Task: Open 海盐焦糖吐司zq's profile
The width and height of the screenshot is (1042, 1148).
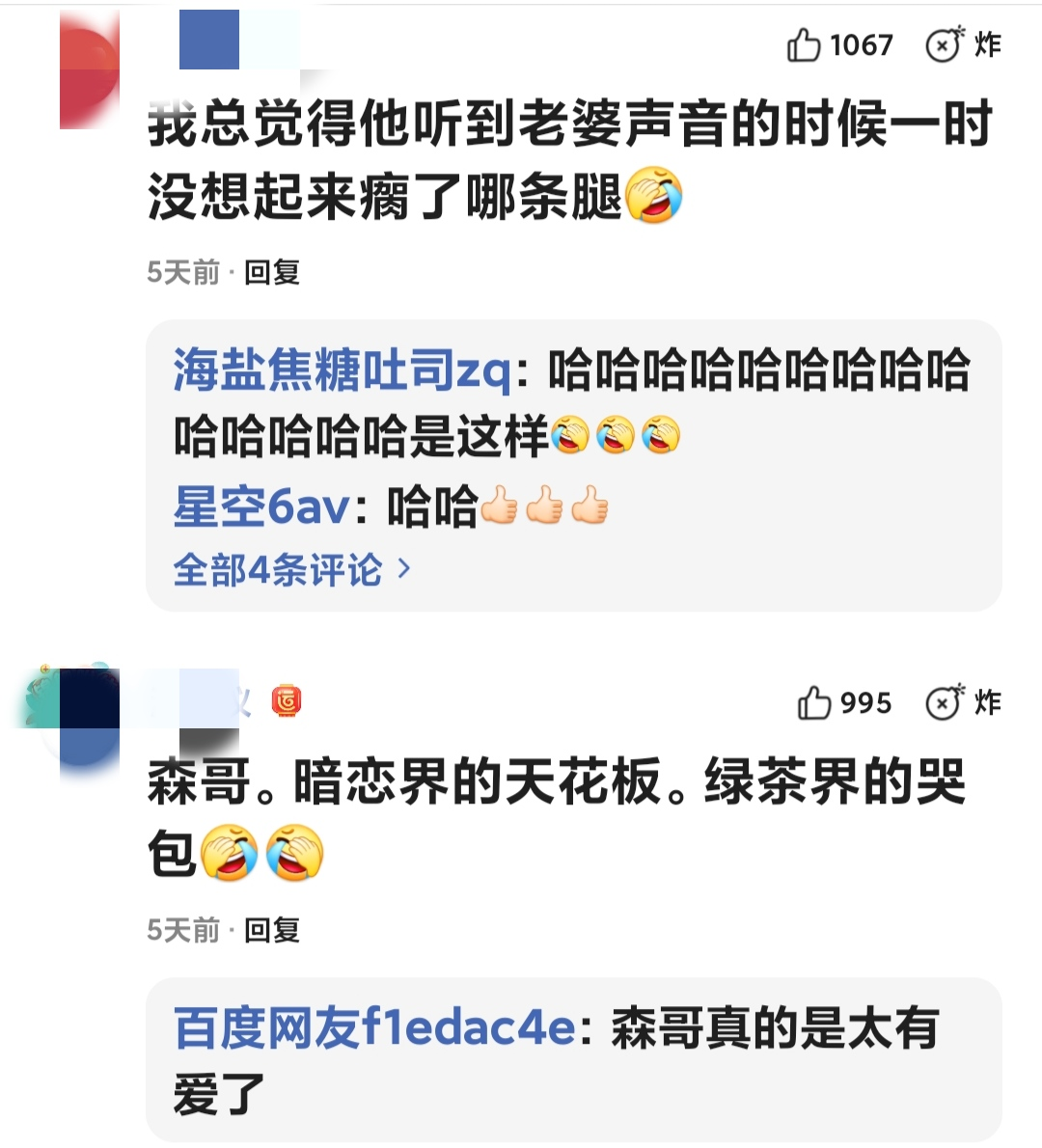Action: coord(342,370)
